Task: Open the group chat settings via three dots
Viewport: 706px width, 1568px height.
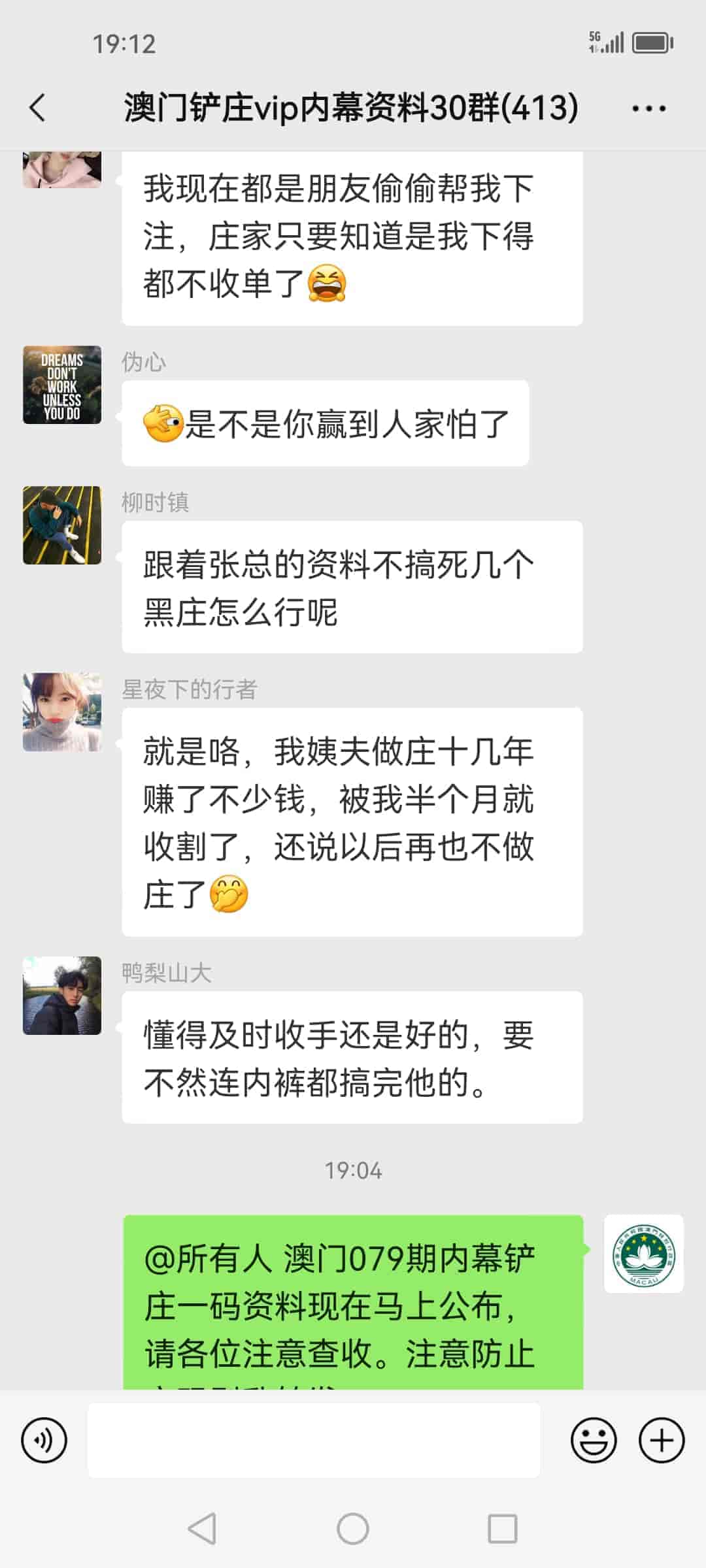Action: (x=647, y=108)
